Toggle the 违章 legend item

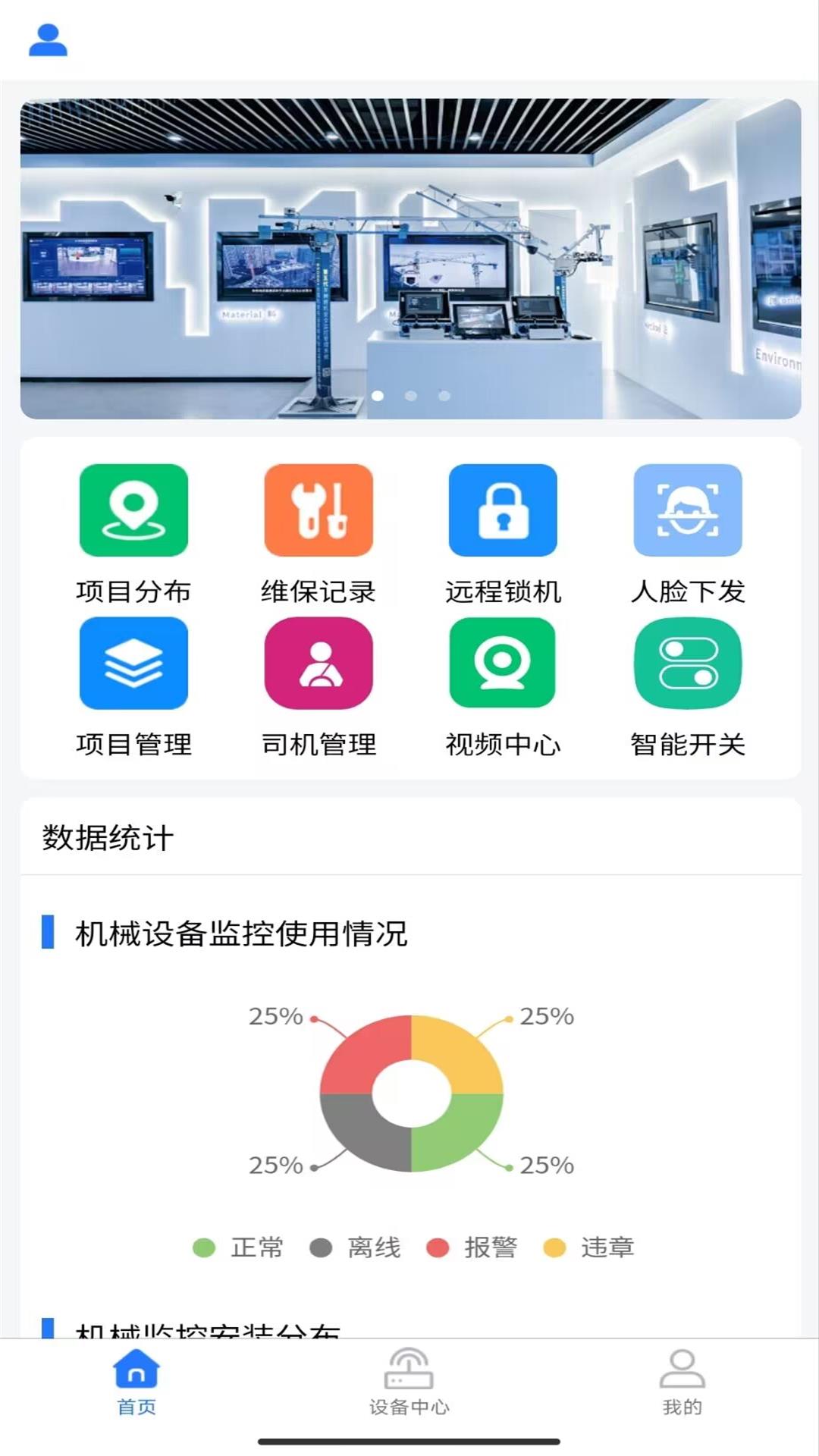(x=588, y=1247)
